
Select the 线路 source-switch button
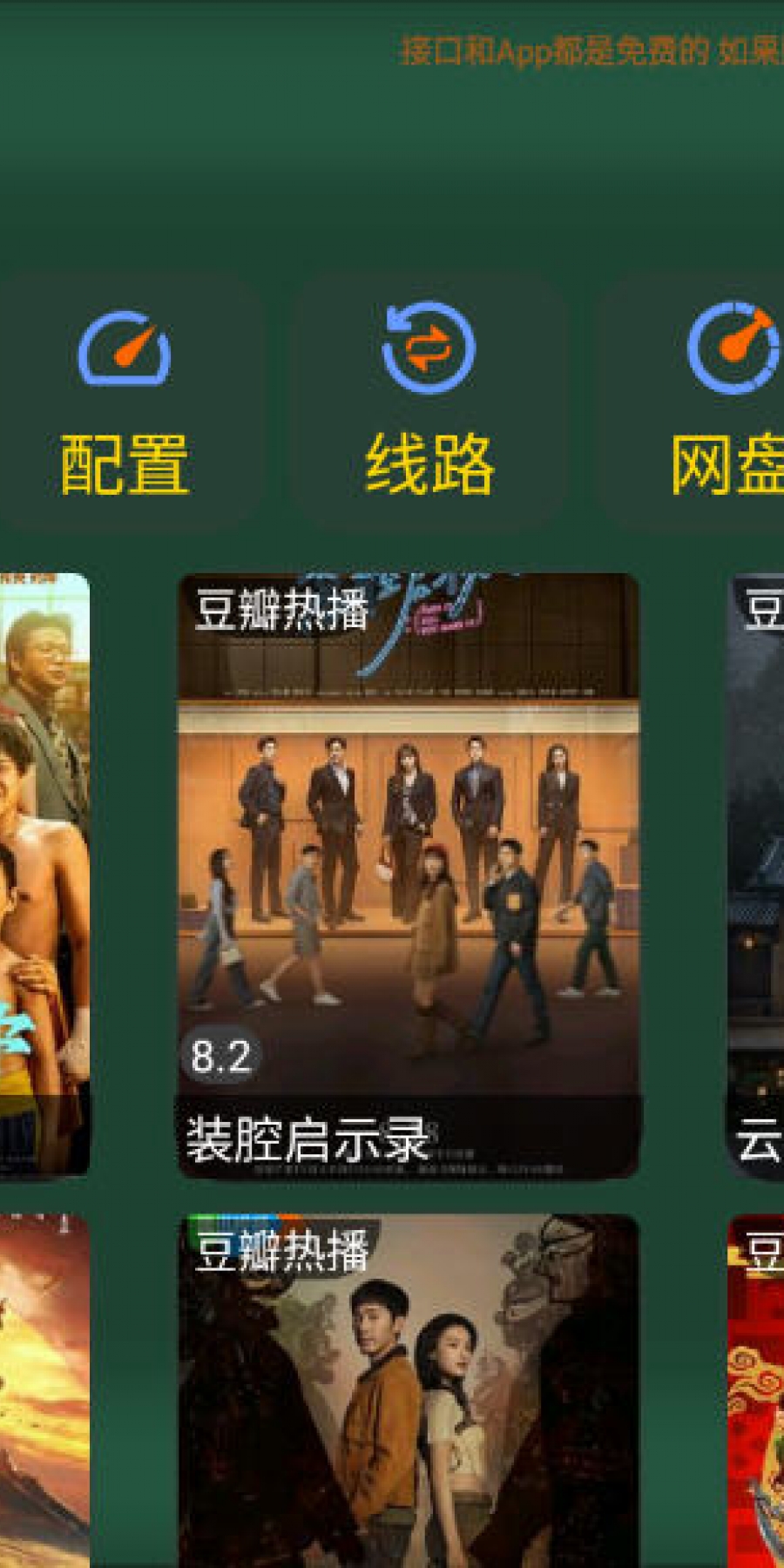pyautogui.click(x=429, y=402)
